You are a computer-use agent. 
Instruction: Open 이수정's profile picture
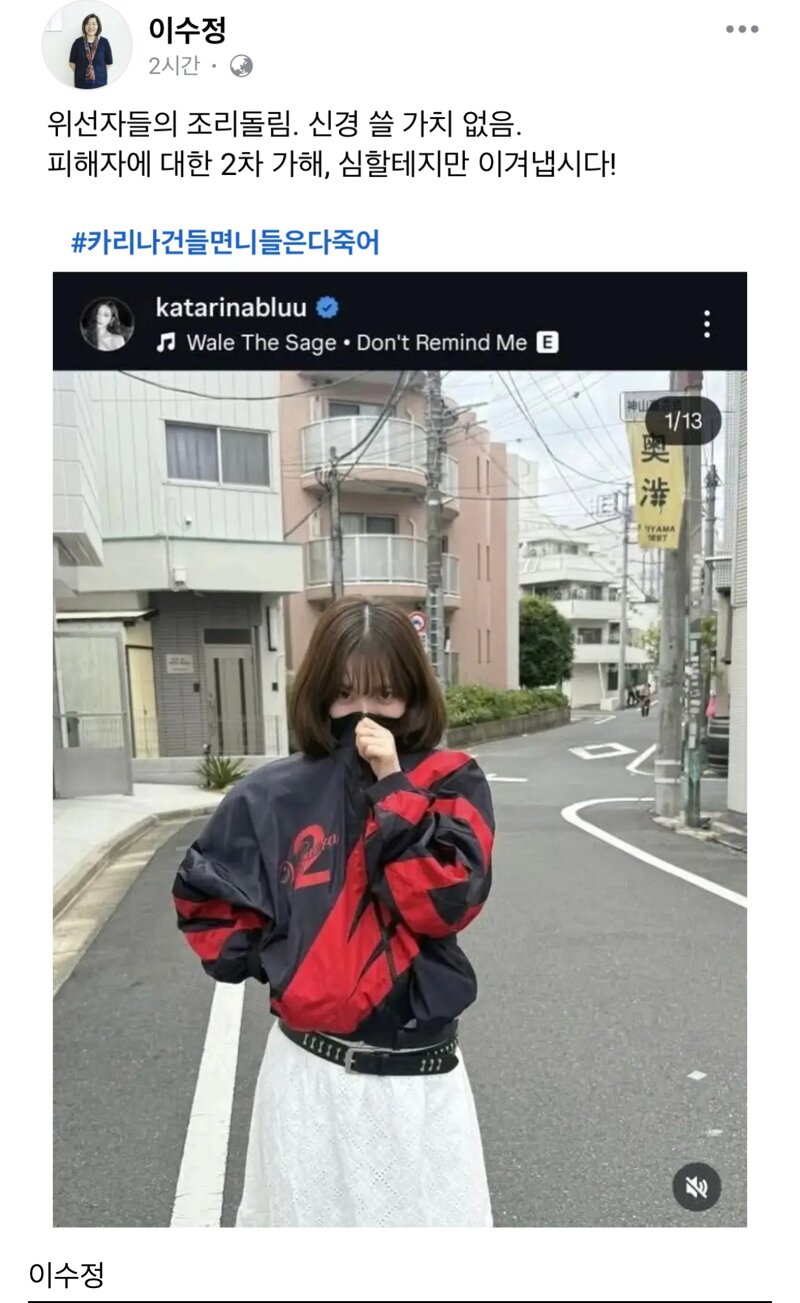[x=87, y=46]
